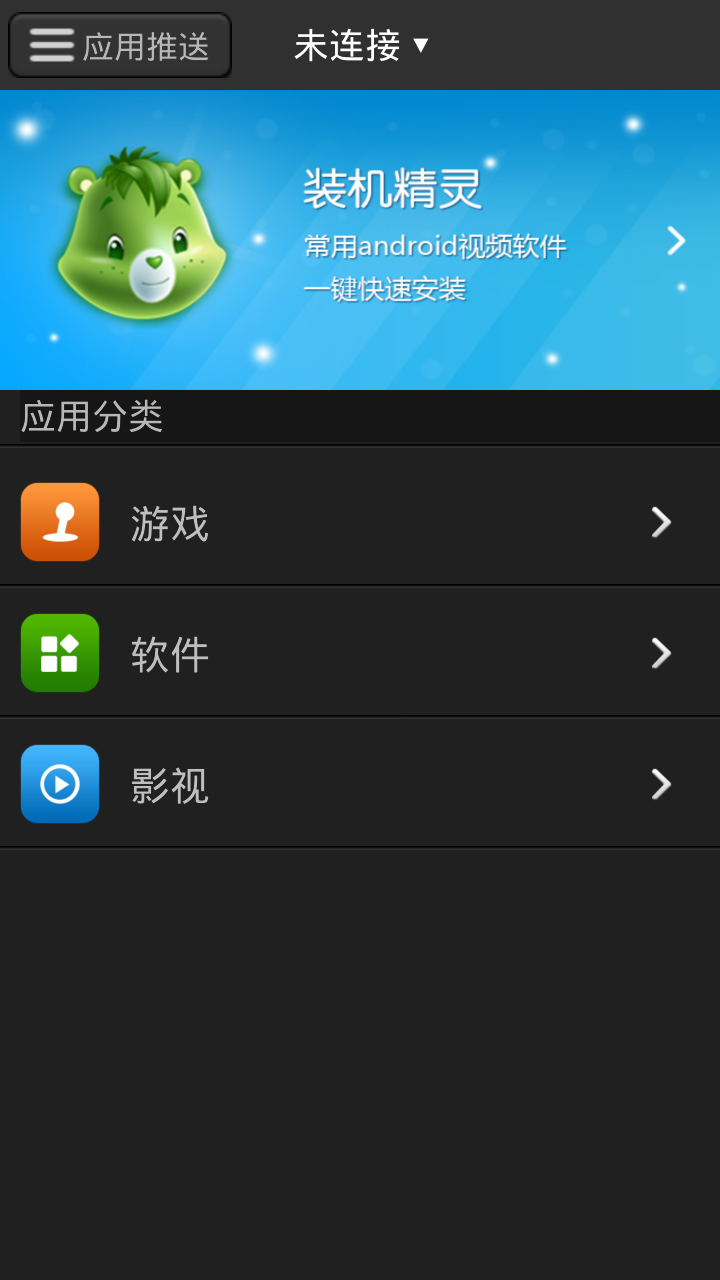Tap the hamburger menu icon on 应用推送 button
This screenshot has height=1280, width=720.
pyautogui.click(x=49, y=45)
